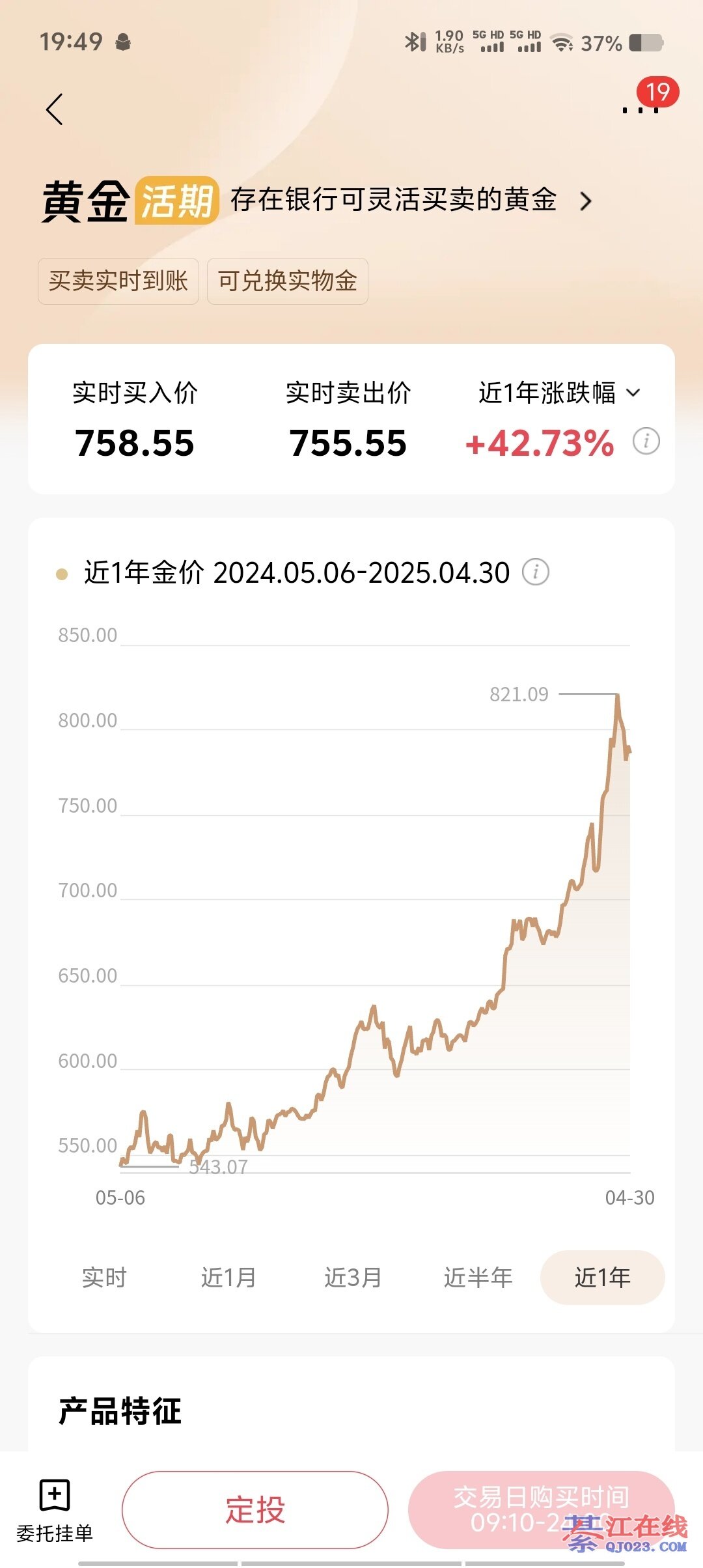Tap the 交易日购买时间 buy button
Screen dimensions: 703x1568
(x=541, y=1509)
